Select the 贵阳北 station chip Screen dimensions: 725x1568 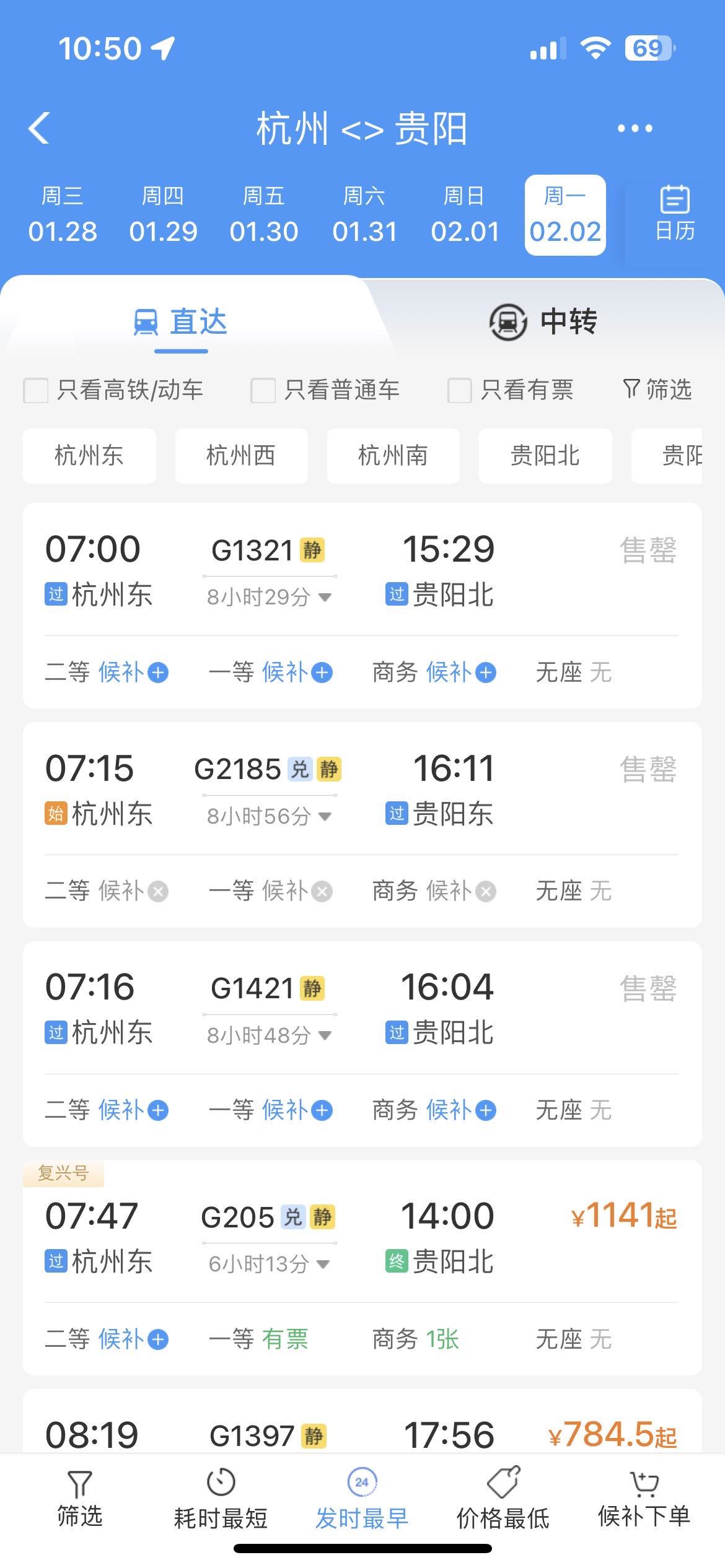(545, 456)
